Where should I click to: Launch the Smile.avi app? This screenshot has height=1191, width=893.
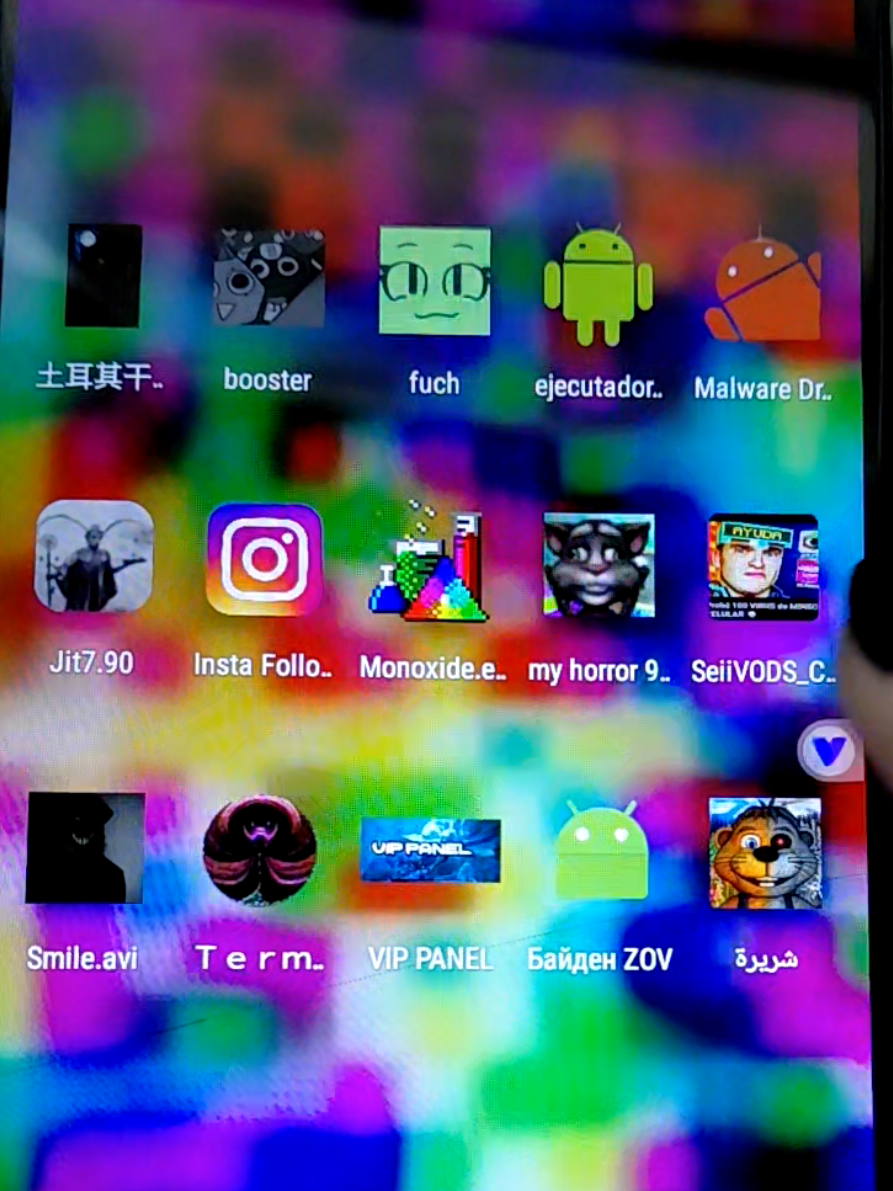click(x=85, y=847)
